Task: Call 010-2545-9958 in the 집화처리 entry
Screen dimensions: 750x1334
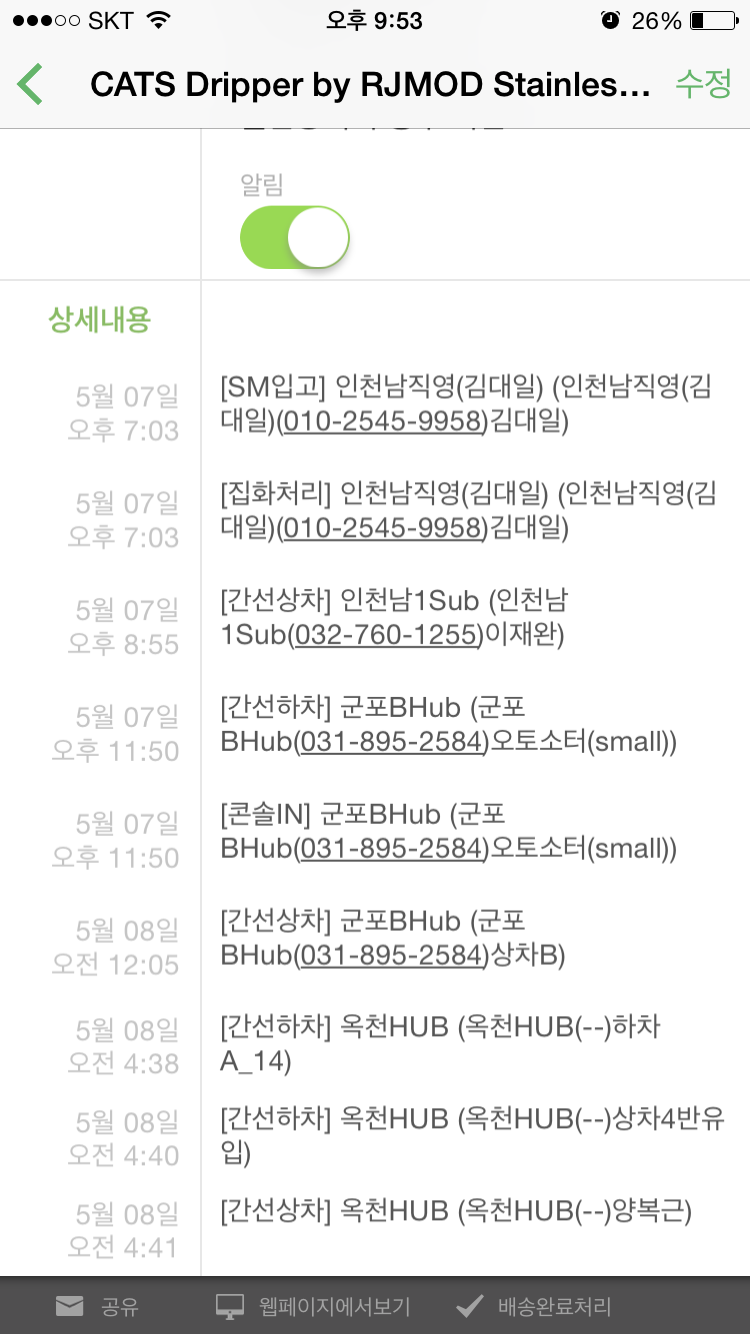Action: [381, 528]
